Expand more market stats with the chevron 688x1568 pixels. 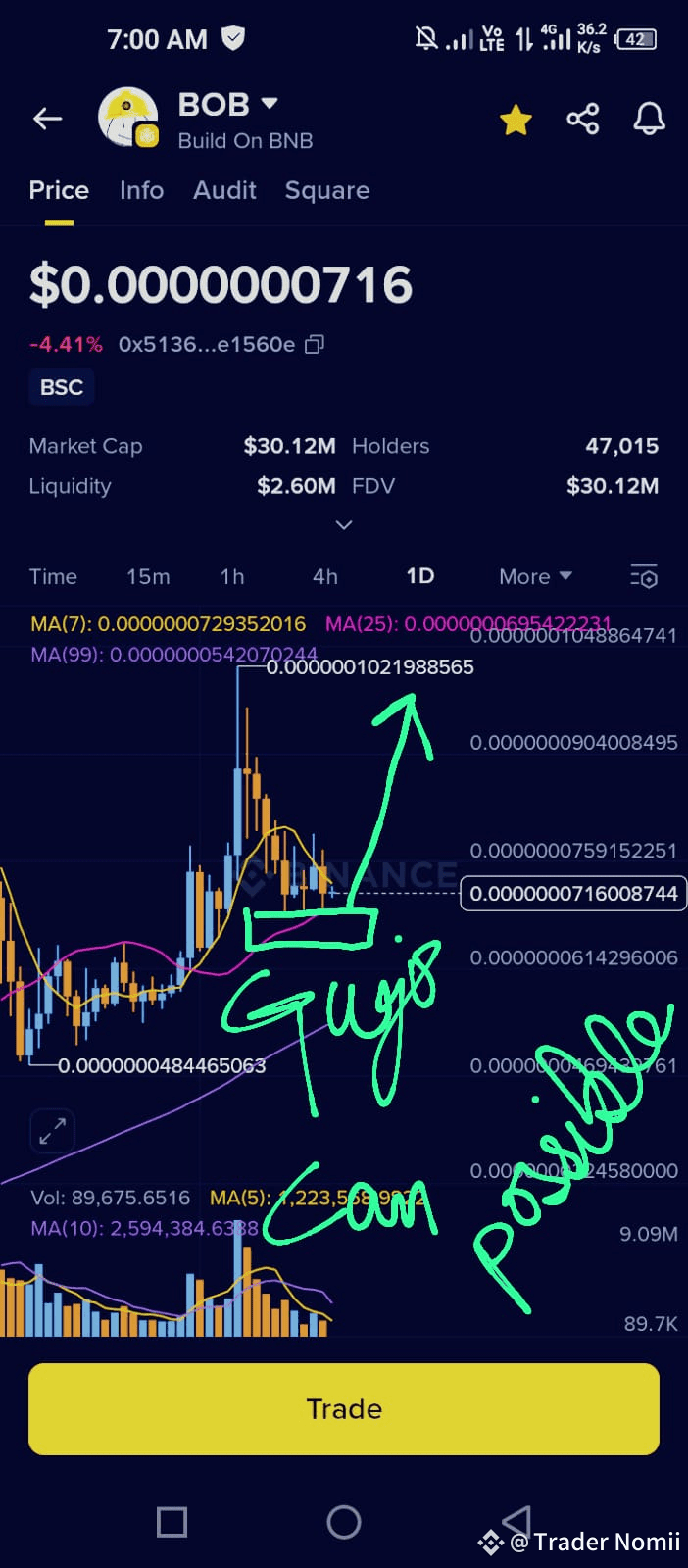click(344, 525)
